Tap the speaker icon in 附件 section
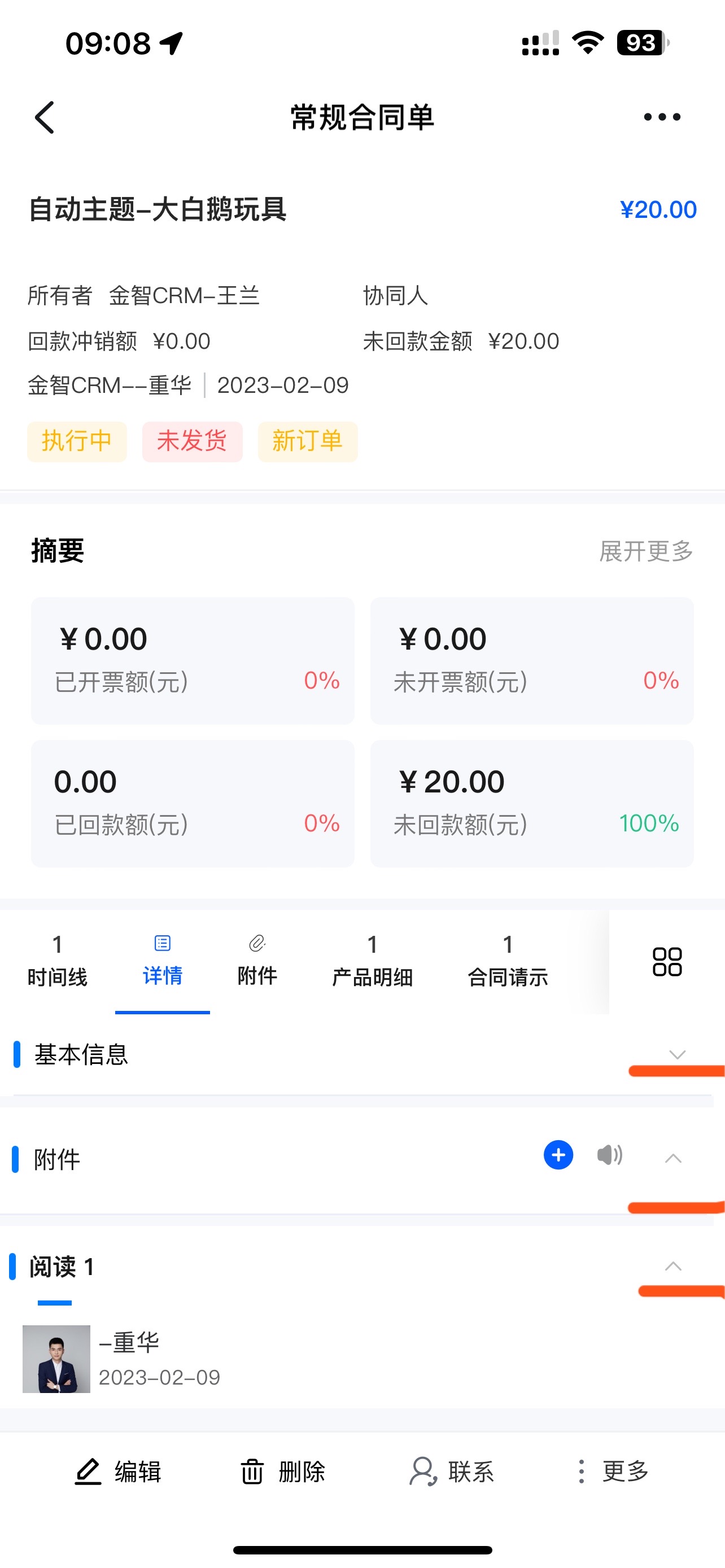This screenshot has width=725, height=1568. 609,1155
